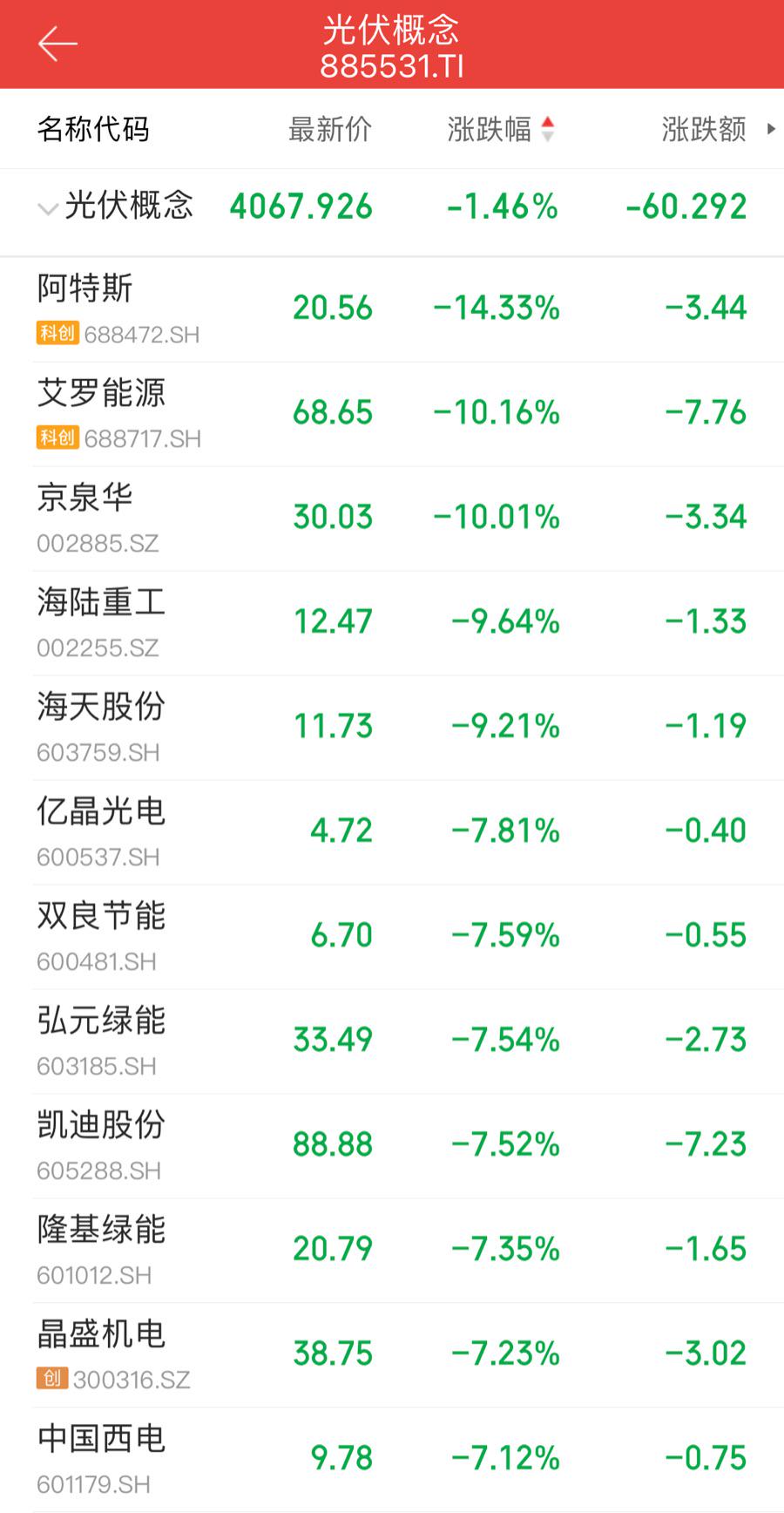Sort the list by 涨跌幅
This screenshot has height=1513, width=784.
[500, 129]
